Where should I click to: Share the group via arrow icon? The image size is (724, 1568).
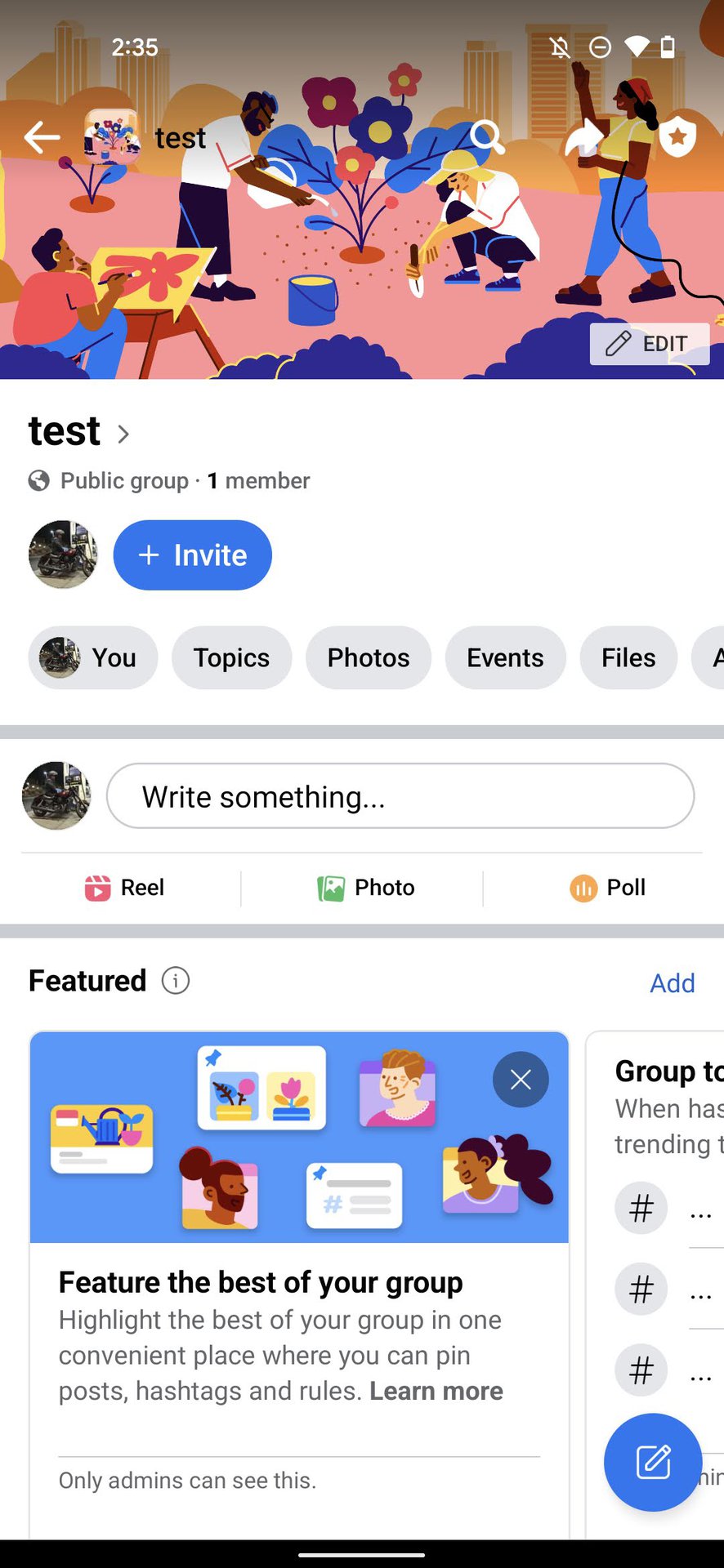(x=583, y=137)
